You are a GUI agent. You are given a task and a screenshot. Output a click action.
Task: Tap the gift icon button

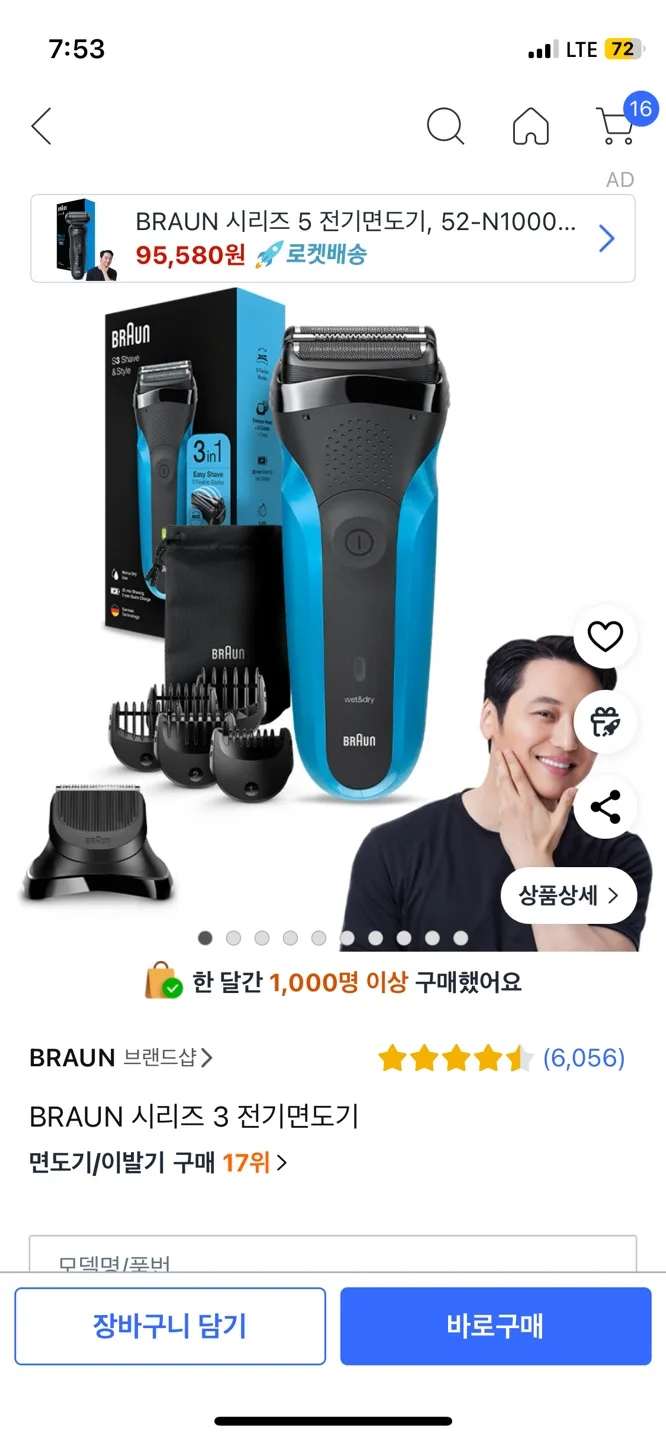(605, 722)
